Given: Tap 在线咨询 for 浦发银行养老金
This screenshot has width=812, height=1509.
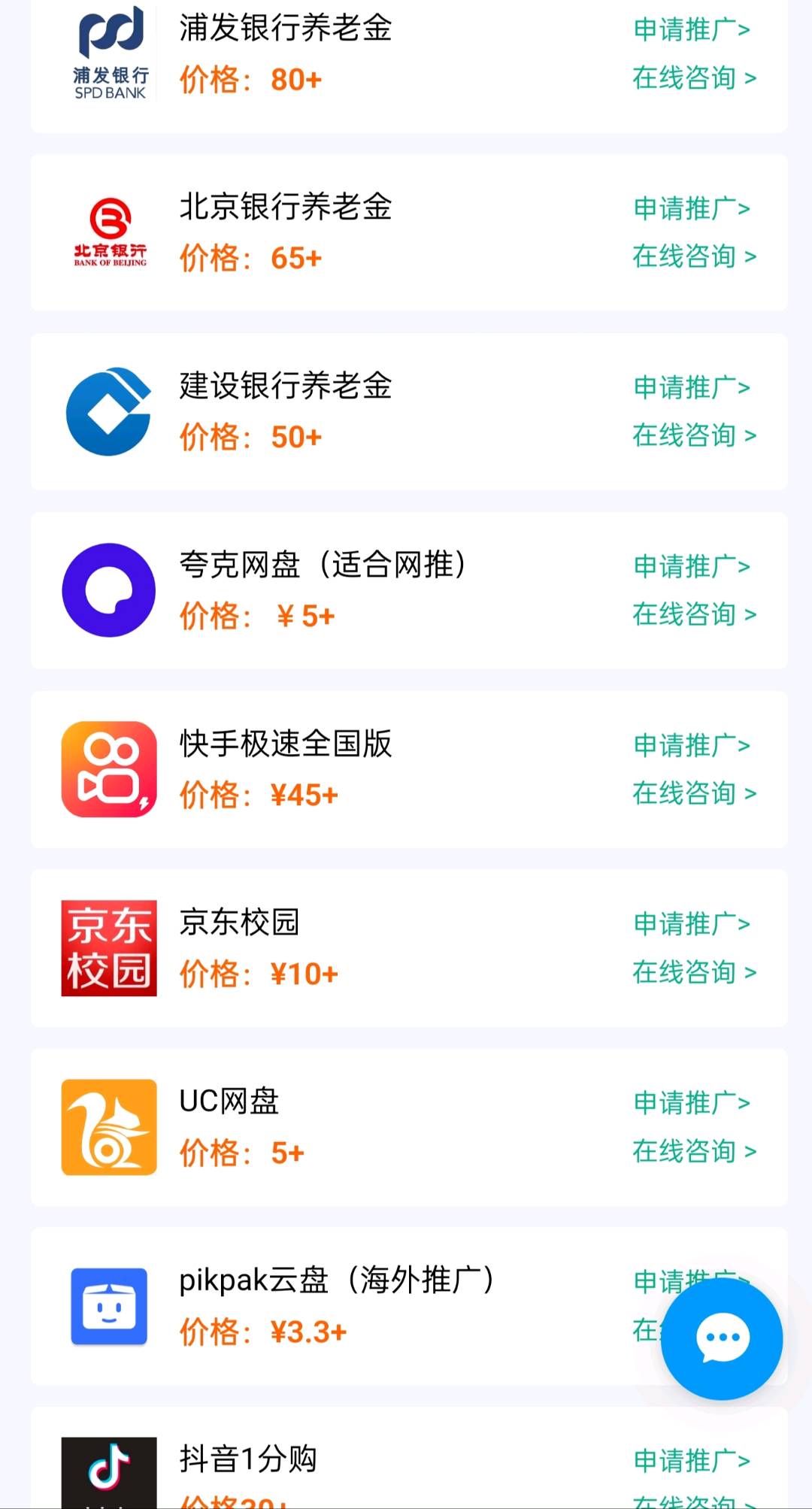Looking at the screenshot, I should click(694, 77).
